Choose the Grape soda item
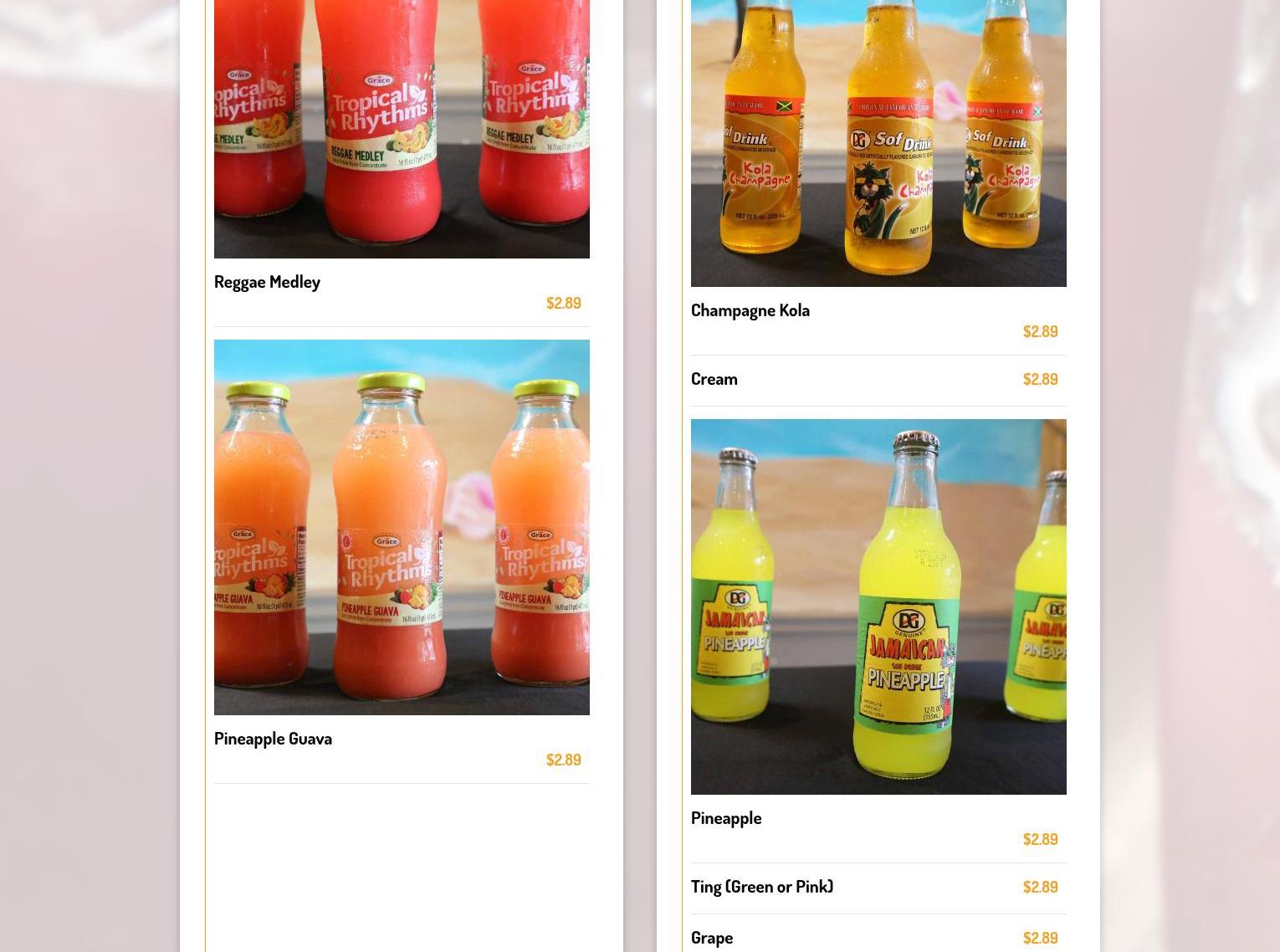Image resolution: width=1280 pixels, height=952 pixels. 712,938
